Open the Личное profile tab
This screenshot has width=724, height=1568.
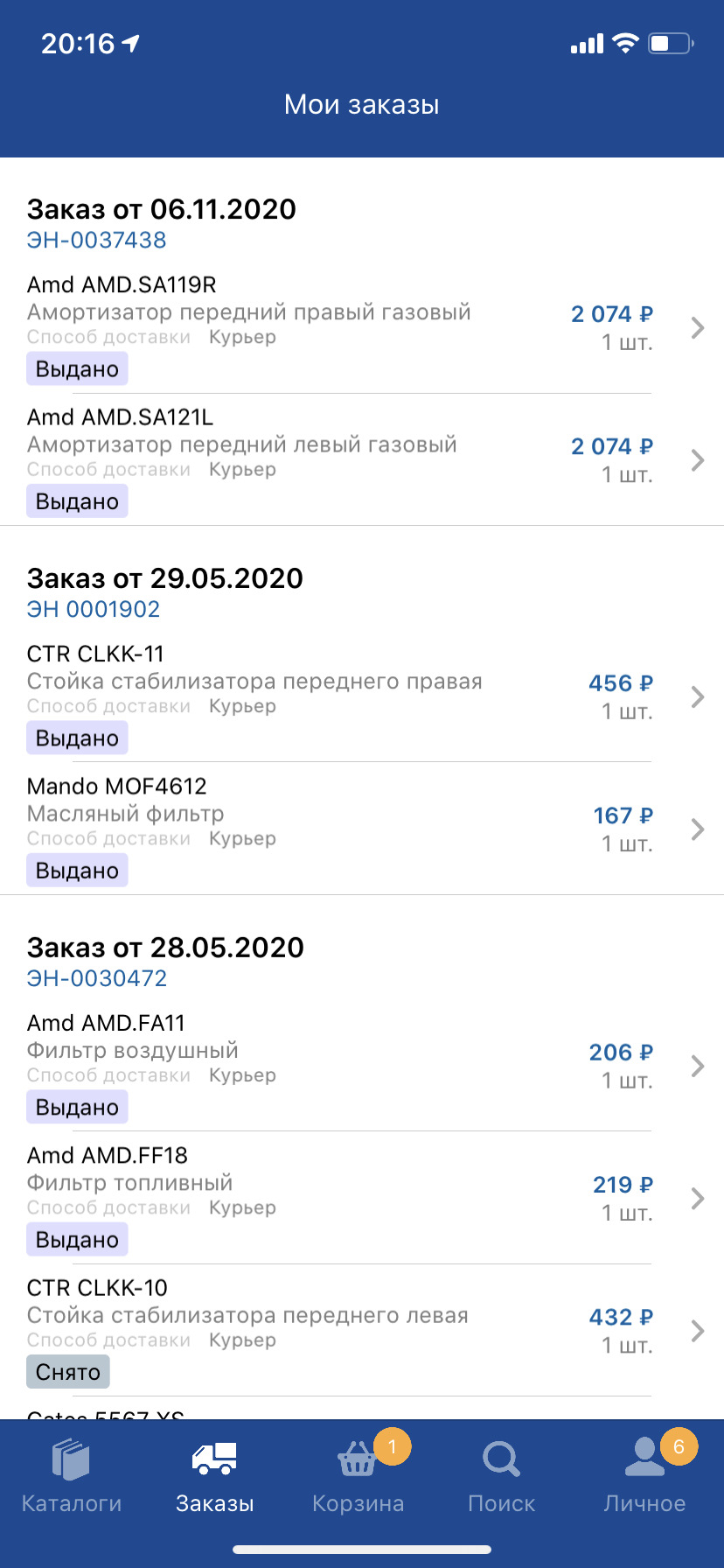click(645, 1477)
